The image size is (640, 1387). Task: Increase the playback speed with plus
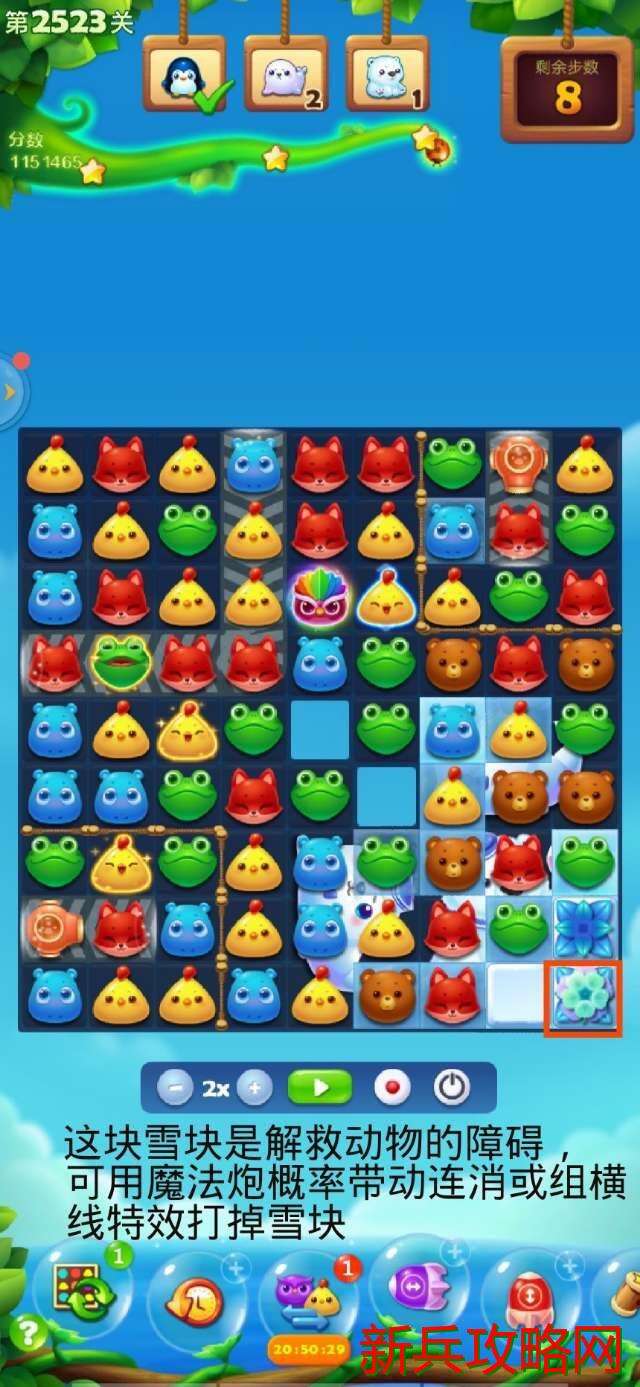click(x=254, y=1088)
